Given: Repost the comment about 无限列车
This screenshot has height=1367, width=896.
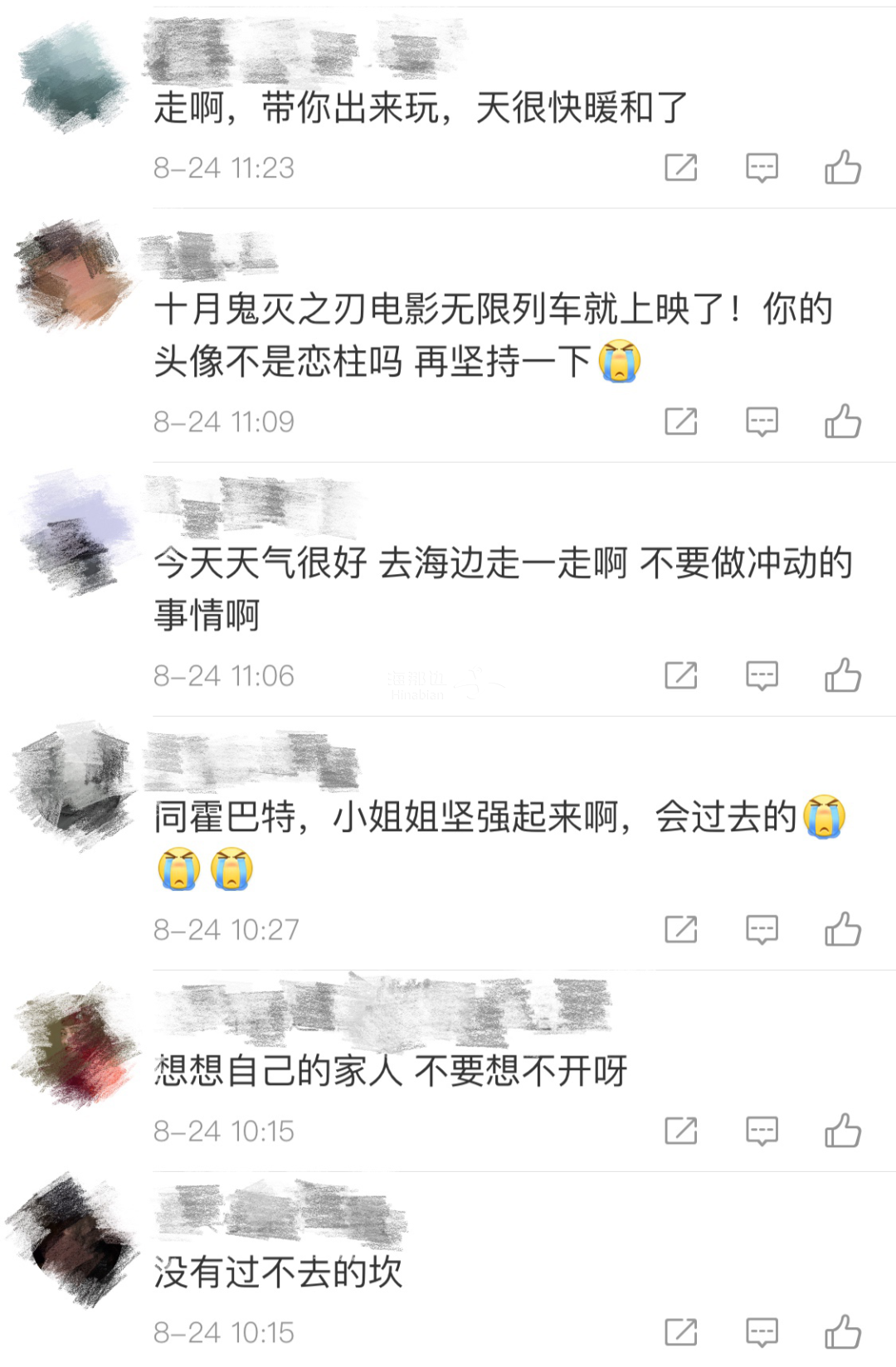Looking at the screenshot, I should 680,422.
